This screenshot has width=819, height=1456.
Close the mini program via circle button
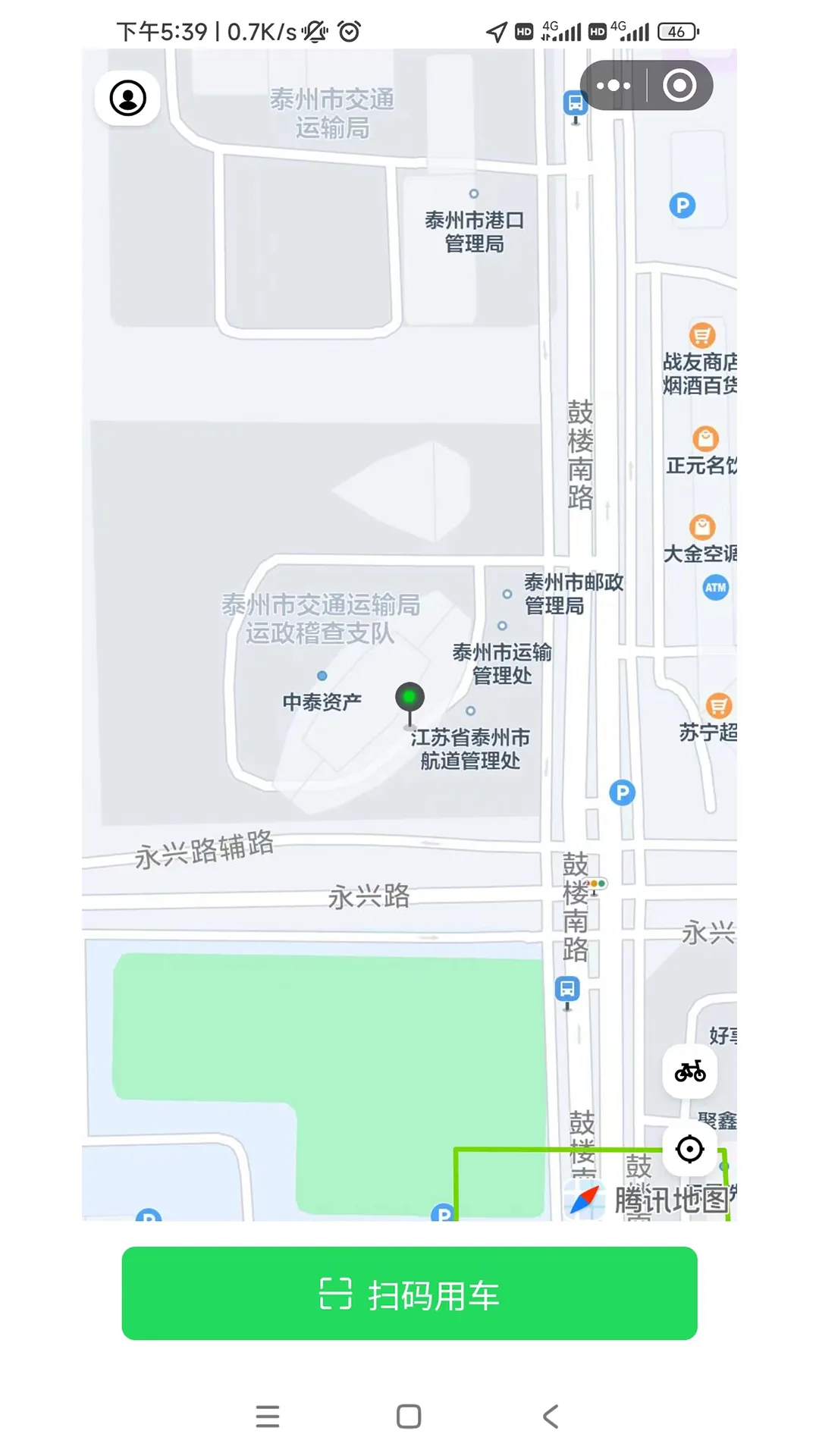tap(679, 86)
